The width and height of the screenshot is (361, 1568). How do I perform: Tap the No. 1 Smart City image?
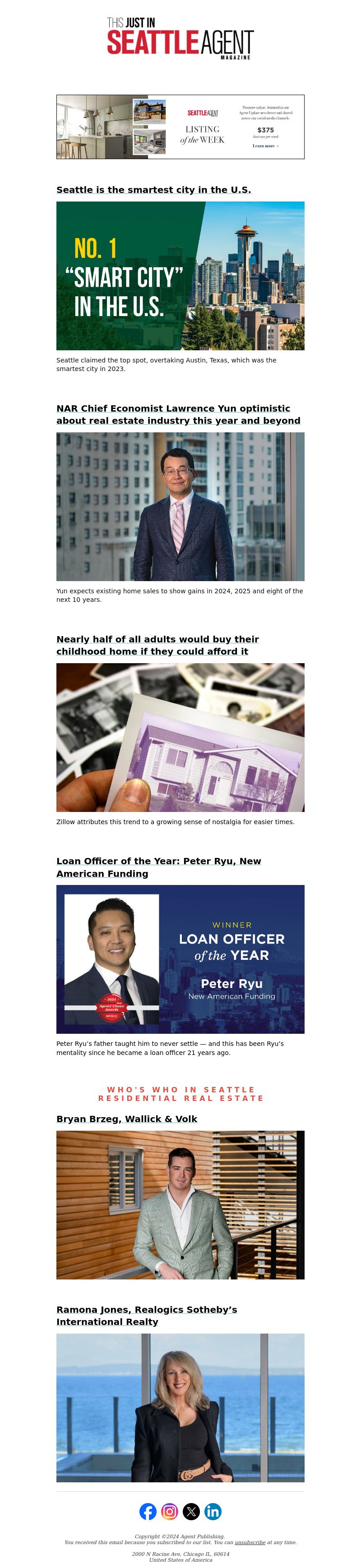180,276
